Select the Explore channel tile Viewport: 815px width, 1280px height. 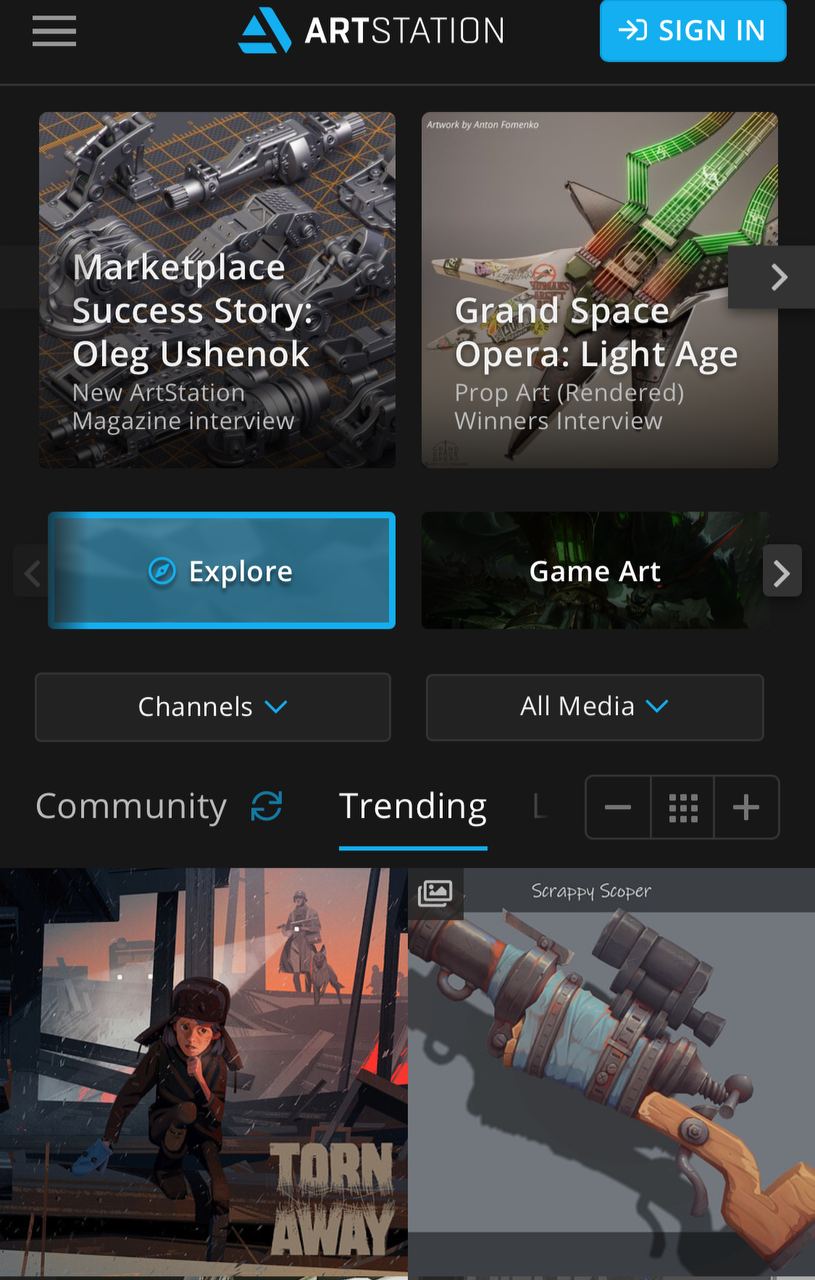[221, 571]
